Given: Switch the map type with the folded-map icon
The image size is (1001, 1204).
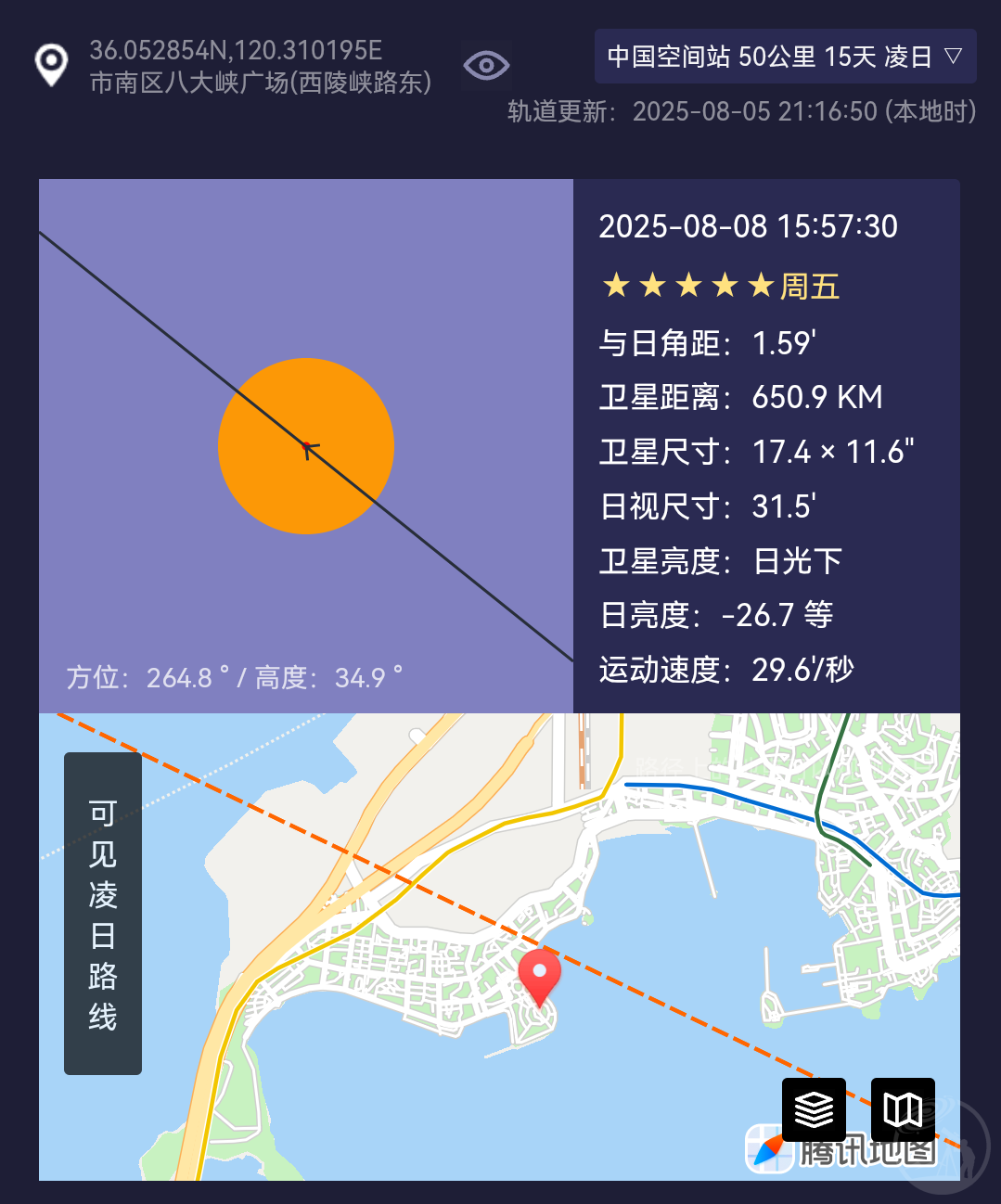Looking at the screenshot, I should 903,1109.
